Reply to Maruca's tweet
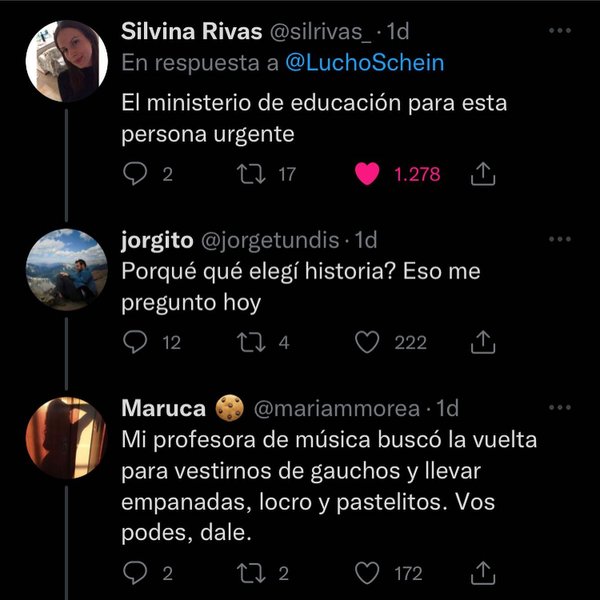This screenshot has height=600, width=600. 135,573
